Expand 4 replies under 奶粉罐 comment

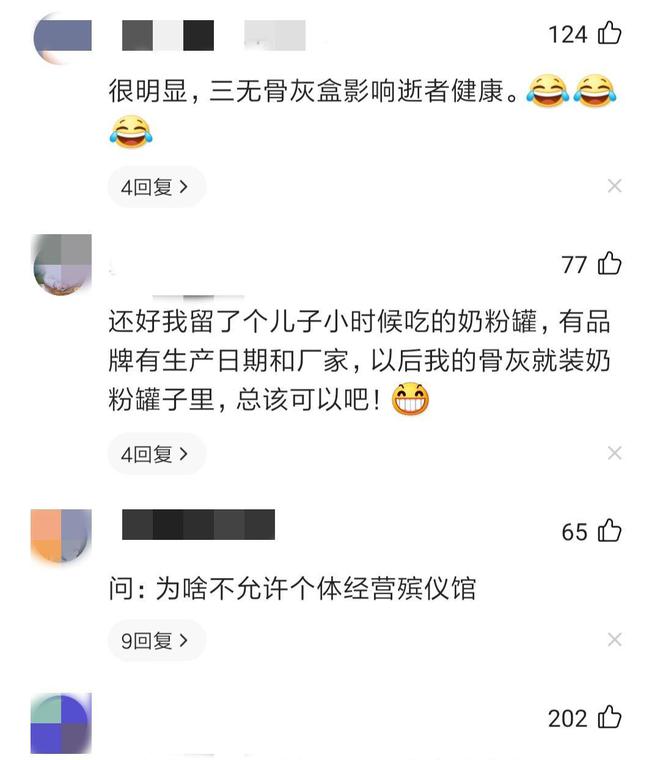tap(156, 454)
